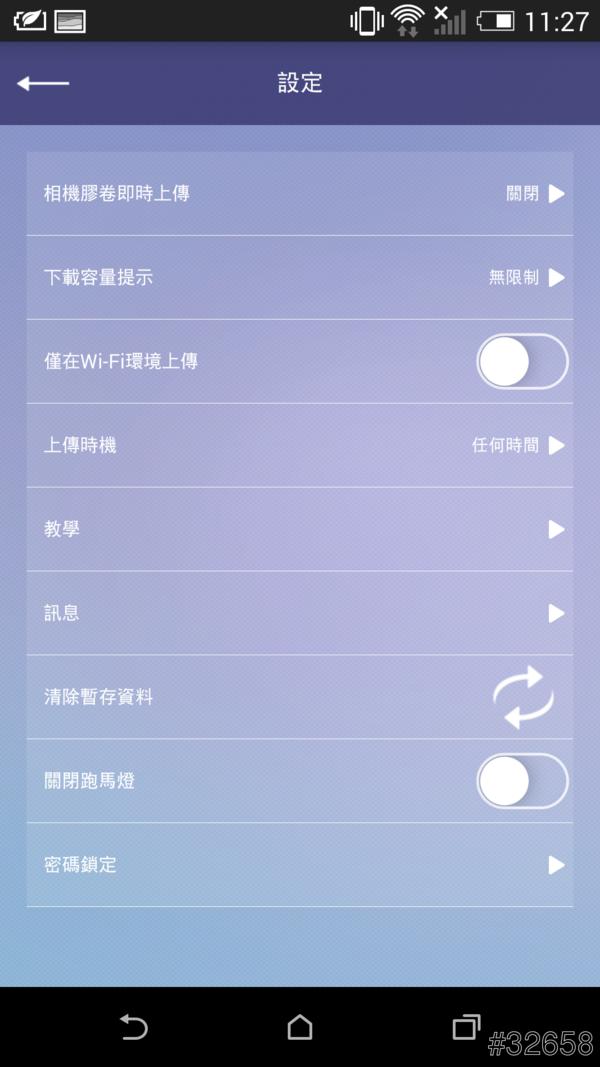600x1067 pixels.
Task: Go back using the top arrow
Action: tap(43, 84)
